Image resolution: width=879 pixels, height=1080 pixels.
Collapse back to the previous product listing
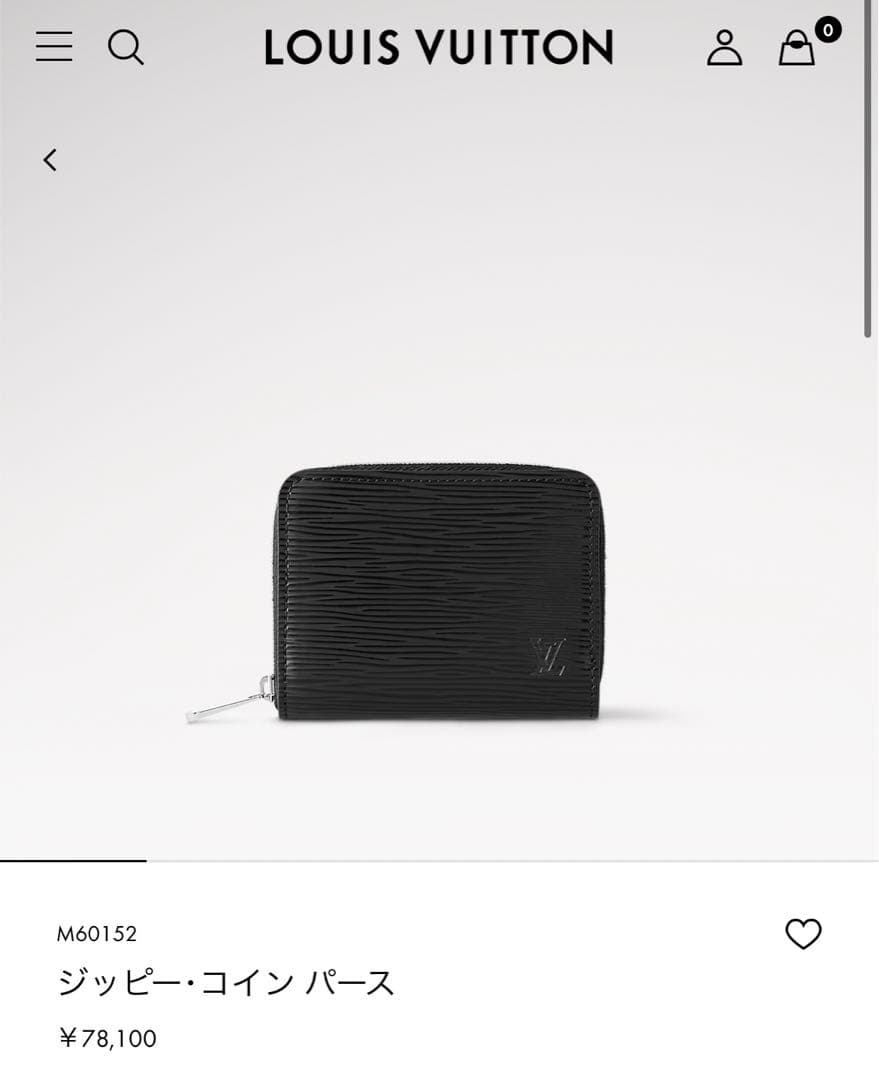point(48,159)
